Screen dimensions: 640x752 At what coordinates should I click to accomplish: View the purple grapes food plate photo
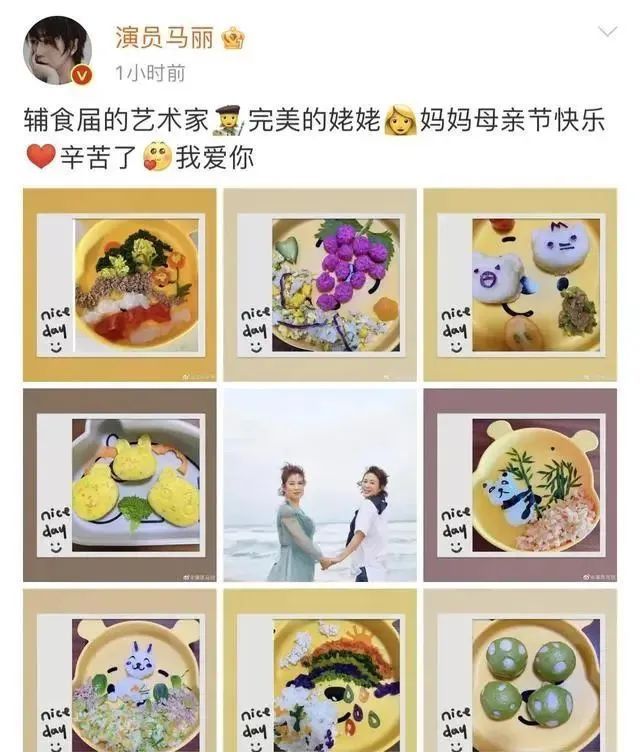click(320, 284)
